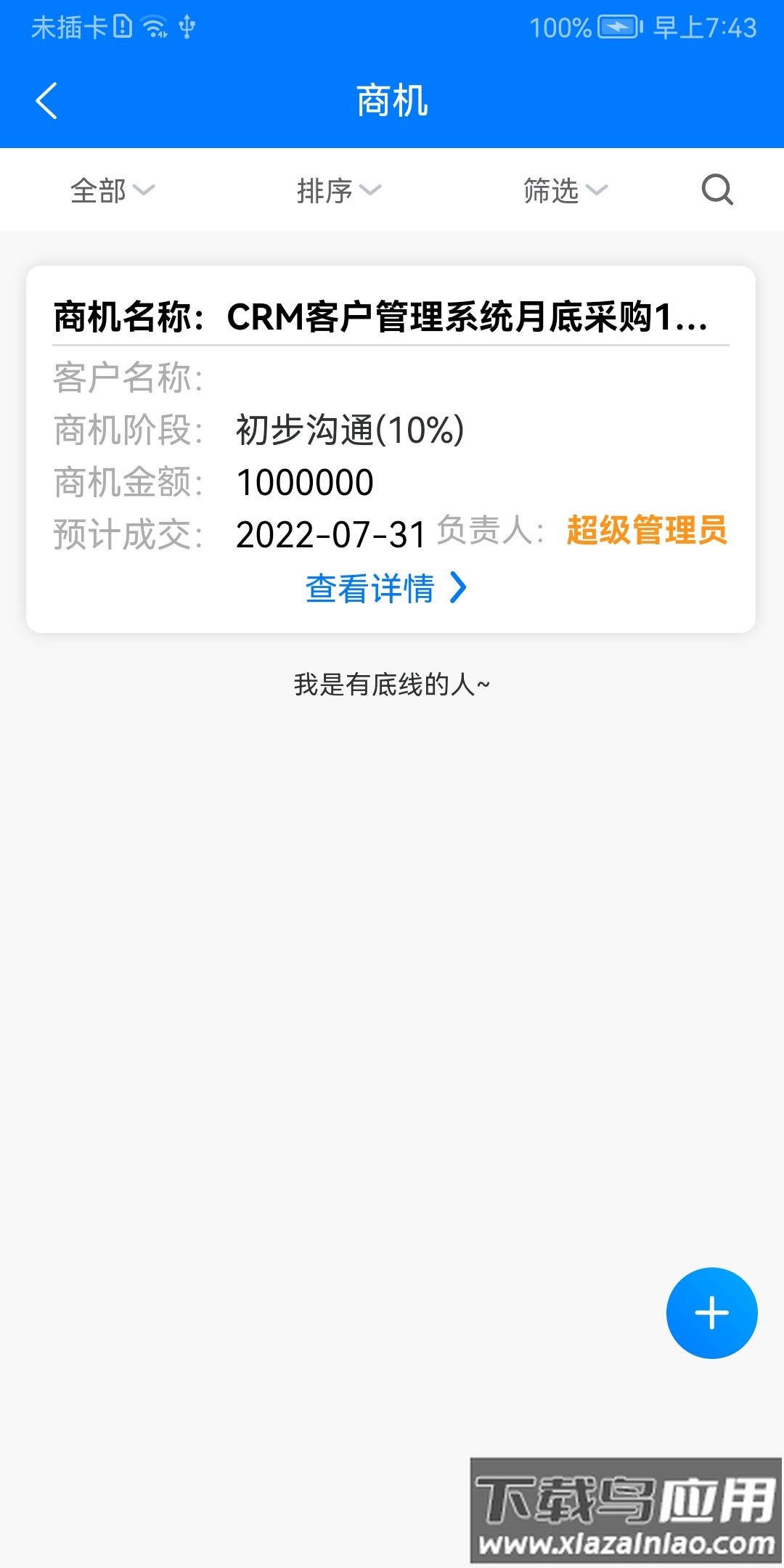The height and width of the screenshot is (1568, 784).
Task: Click the USB connection icon in status bar
Action: pyautogui.click(x=187, y=28)
